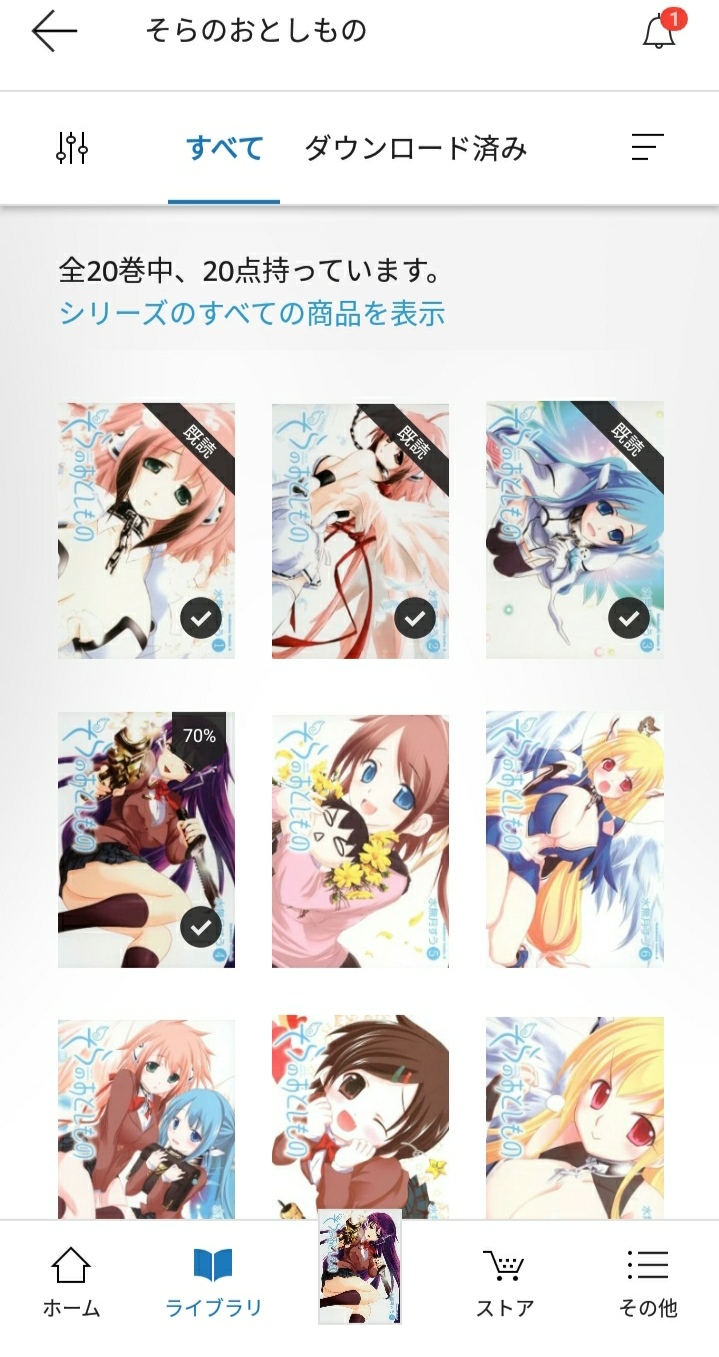This screenshot has width=719, height=1357.
Task: Open the sort options icon
Action: coord(647,148)
